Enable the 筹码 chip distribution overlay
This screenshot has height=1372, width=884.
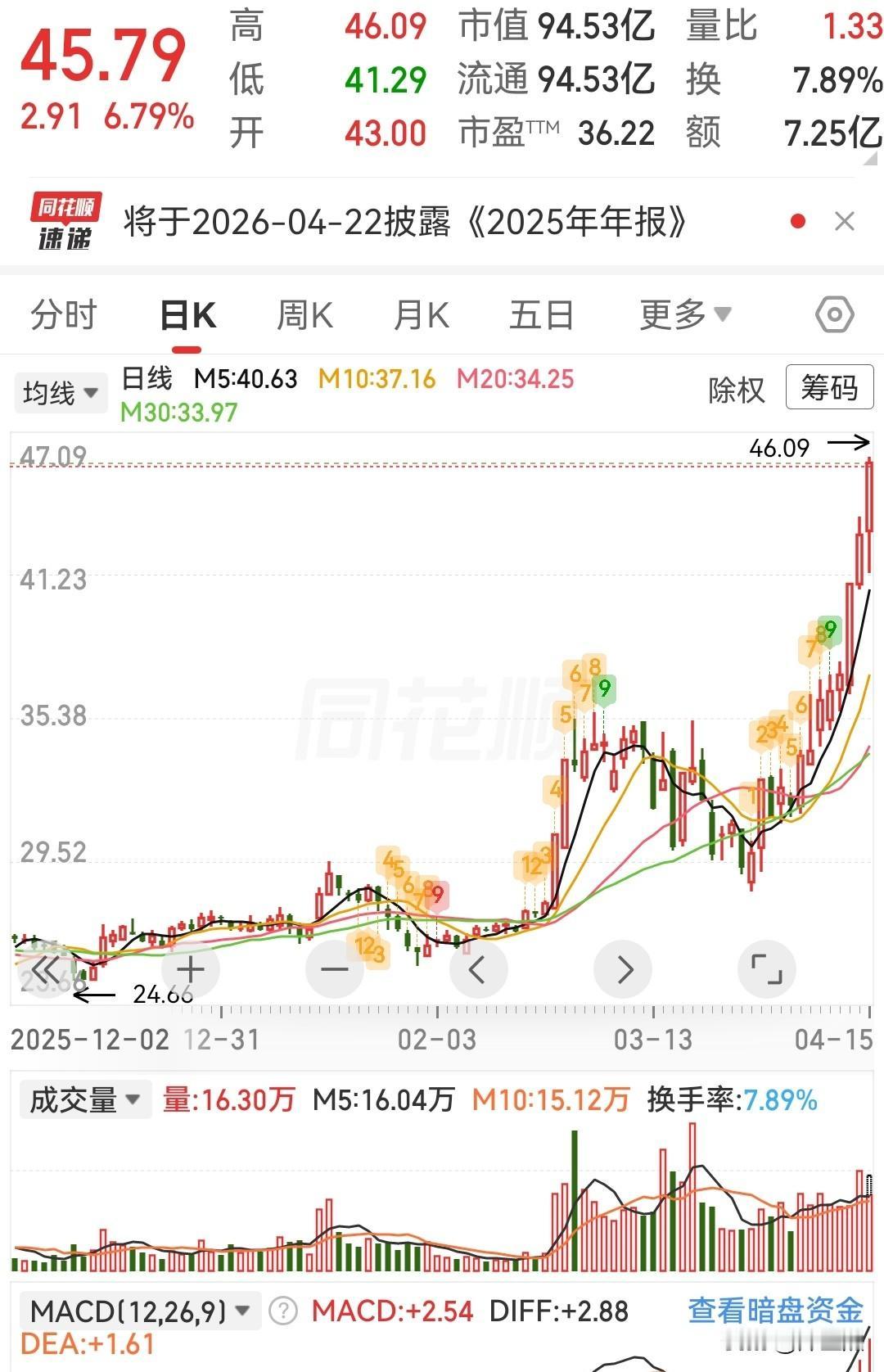click(828, 388)
